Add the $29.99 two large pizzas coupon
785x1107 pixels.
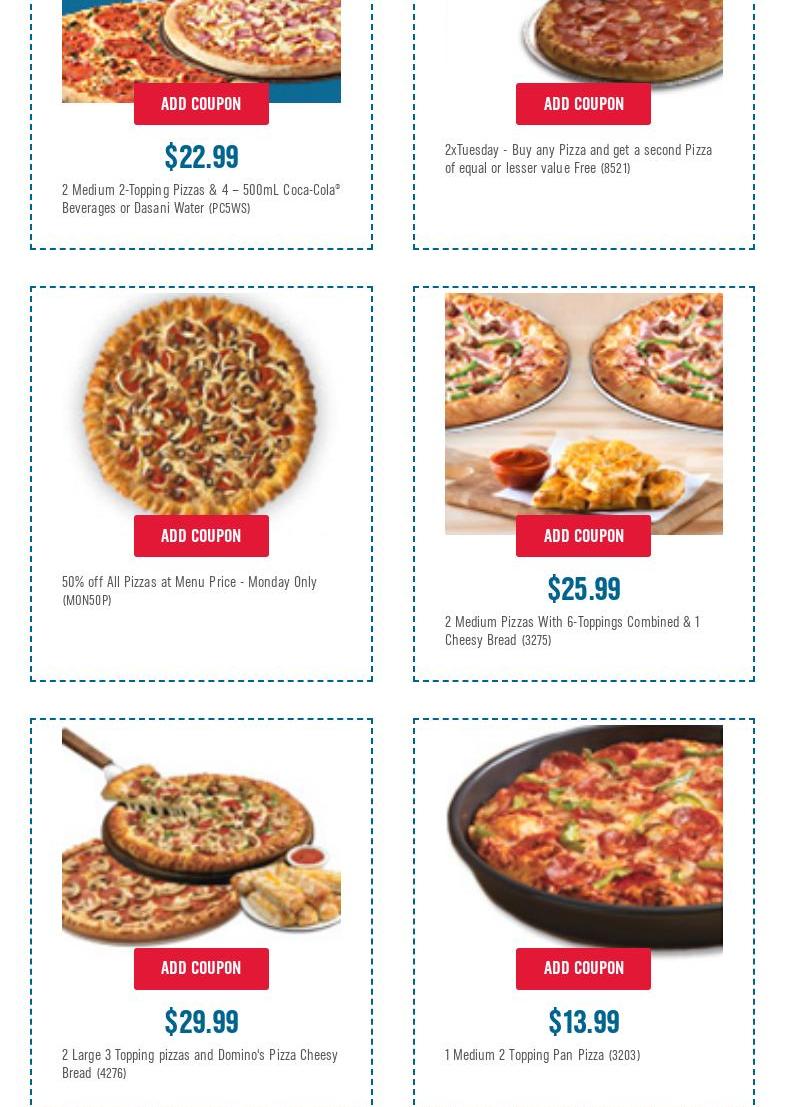(x=201, y=968)
